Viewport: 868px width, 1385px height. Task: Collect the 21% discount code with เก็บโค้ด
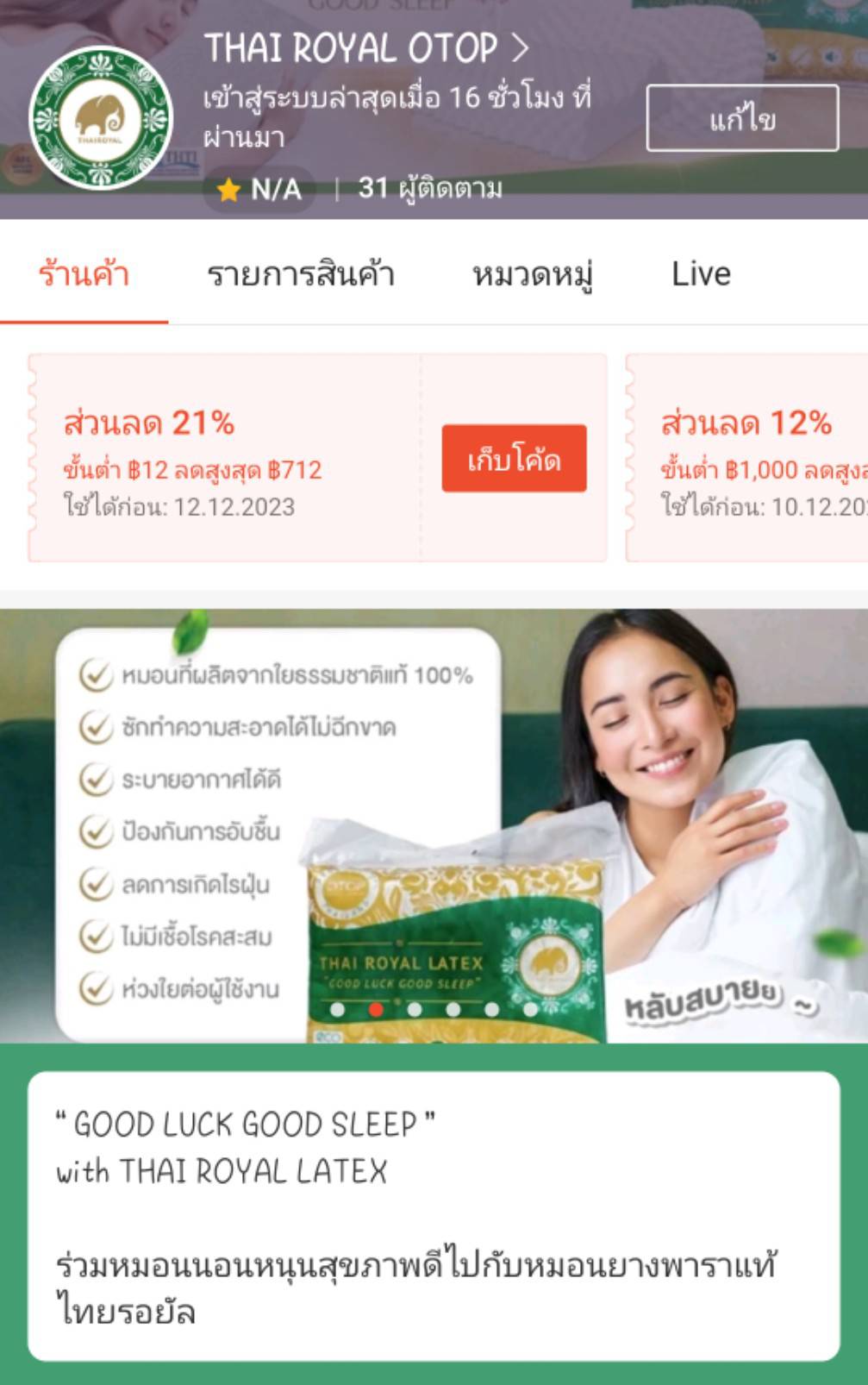514,459
